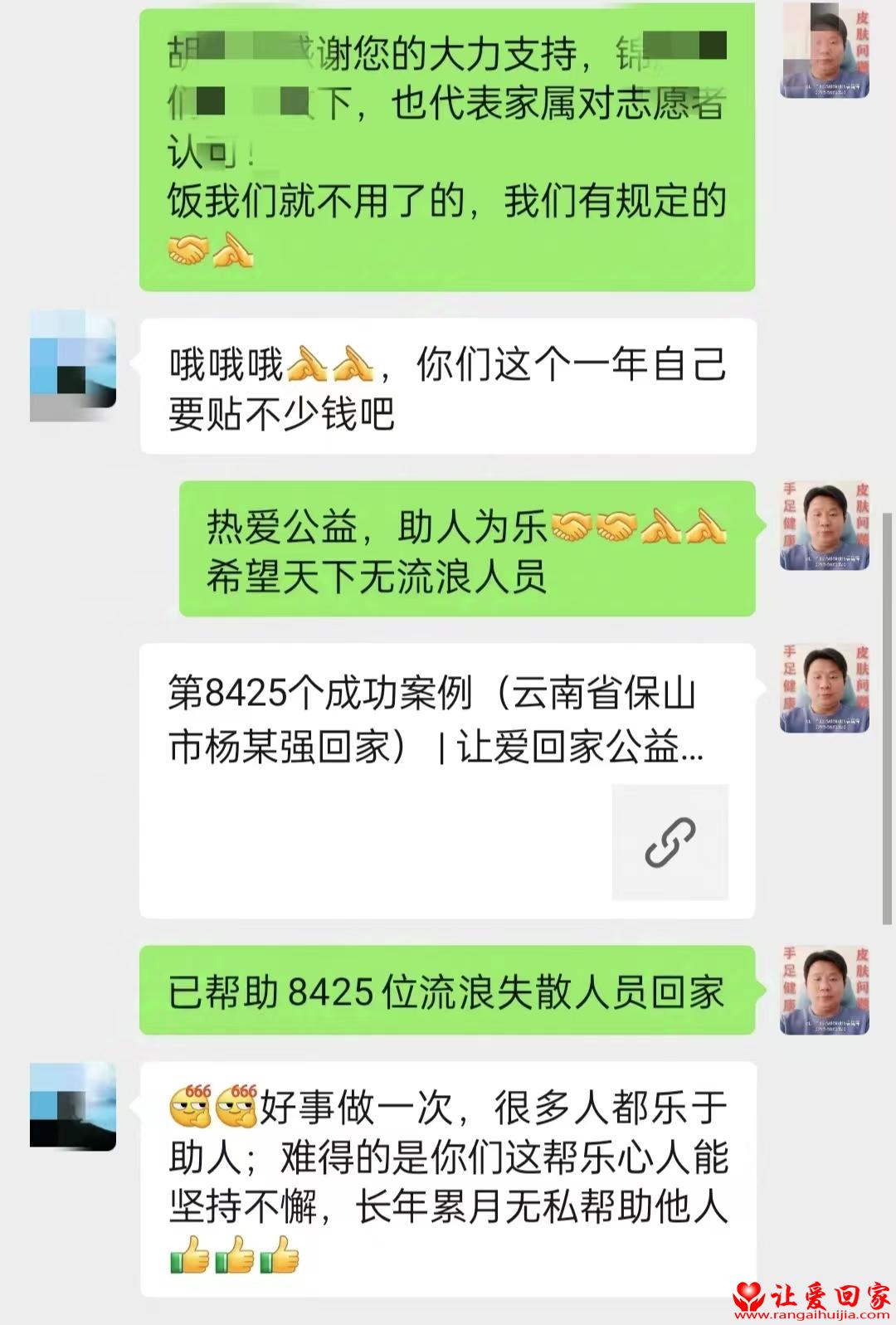Tap avatar next to 已帮助 8425 位 message
896x1325 pixels.
coord(824,989)
